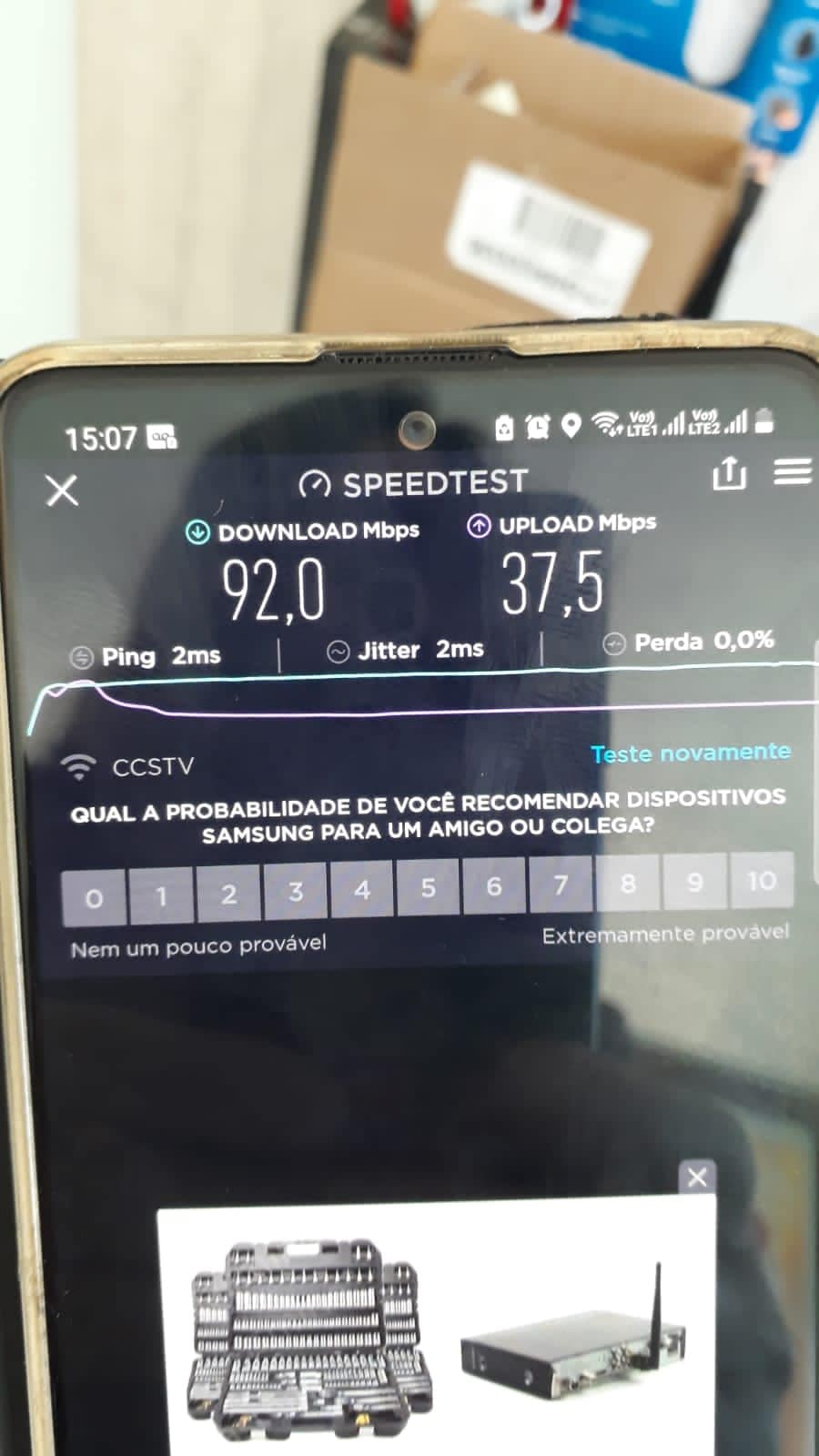Select score 3 in the survey

[296, 891]
